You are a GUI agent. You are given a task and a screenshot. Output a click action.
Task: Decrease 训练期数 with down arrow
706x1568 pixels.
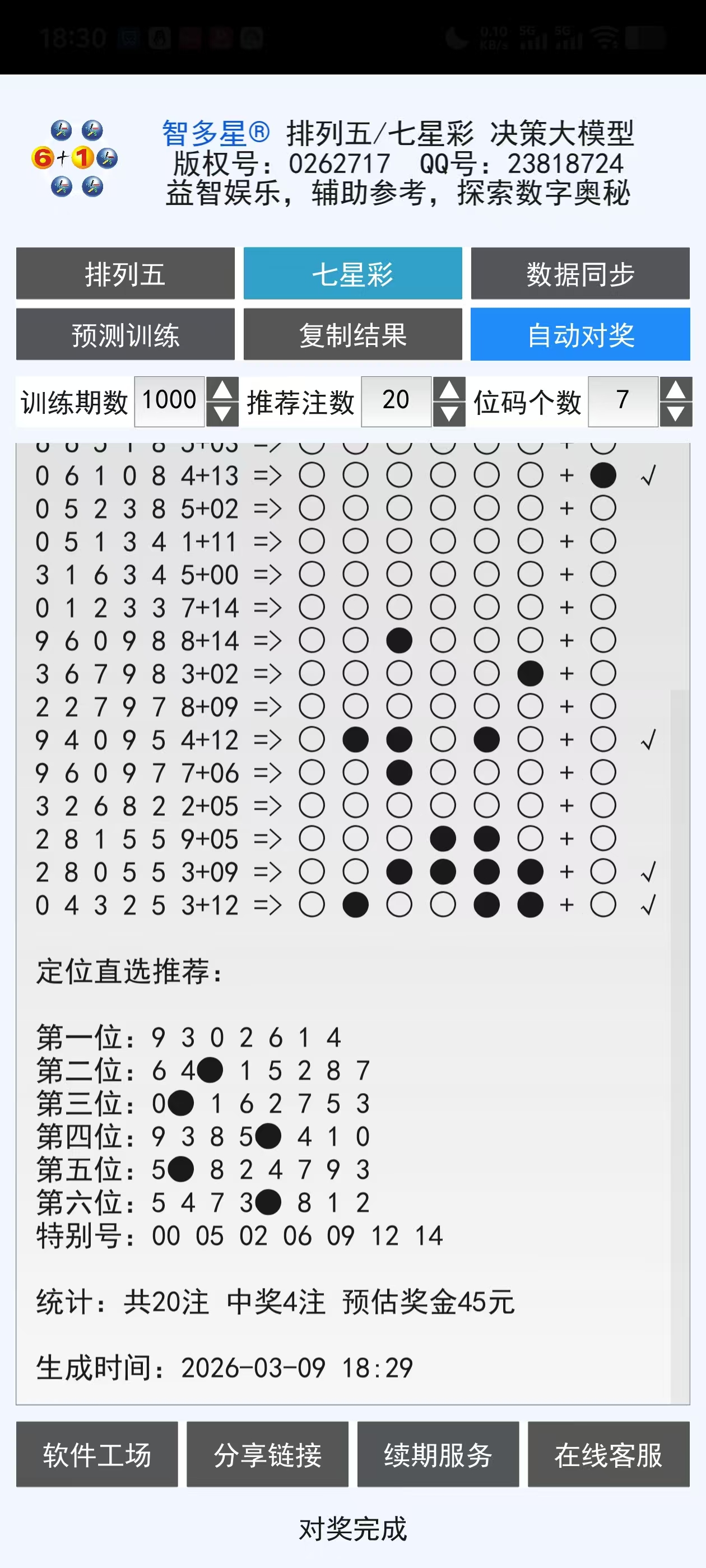point(222,414)
